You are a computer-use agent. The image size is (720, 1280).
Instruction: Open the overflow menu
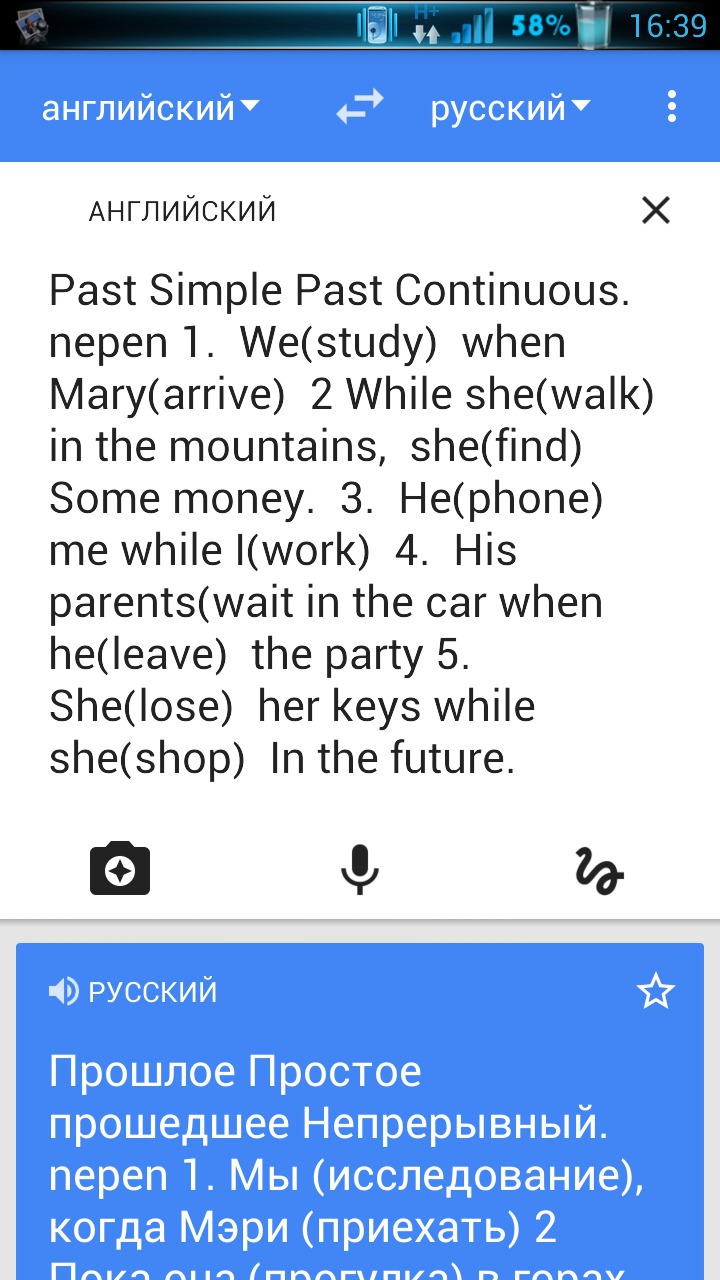click(671, 106)
